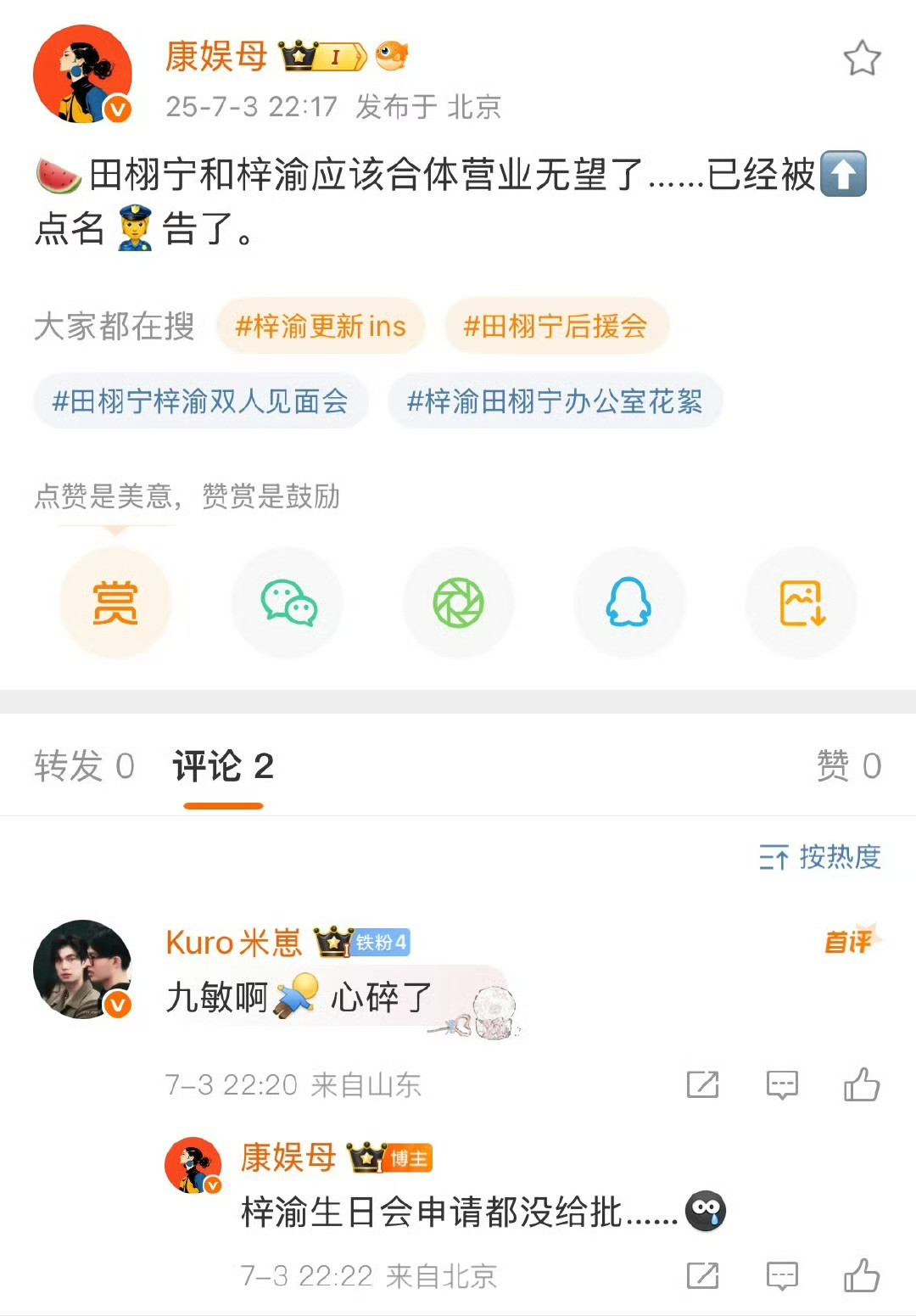916x1316 pixels.
Task: Switch to the 评论 tab
Action: pos(223,766)
